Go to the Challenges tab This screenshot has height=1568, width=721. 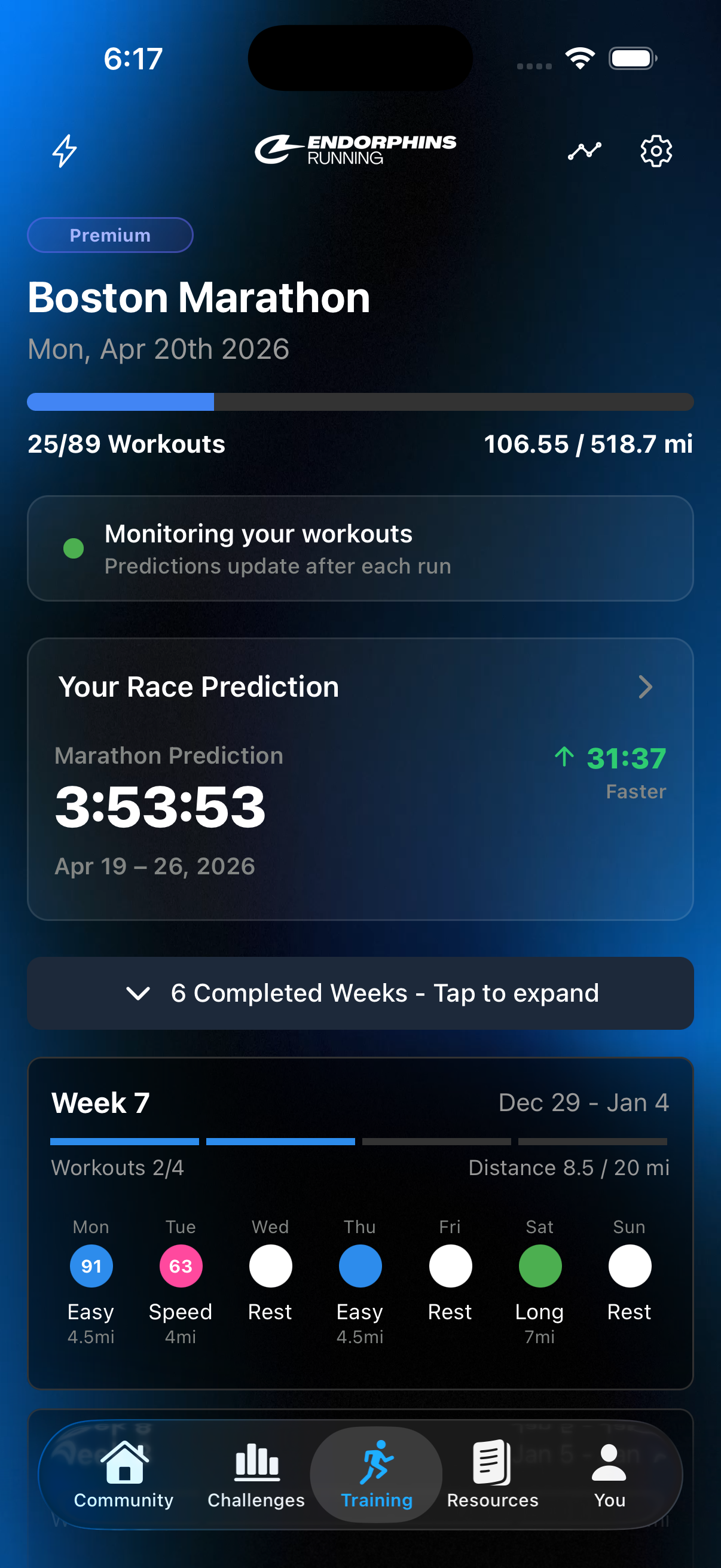point(256,1474)
